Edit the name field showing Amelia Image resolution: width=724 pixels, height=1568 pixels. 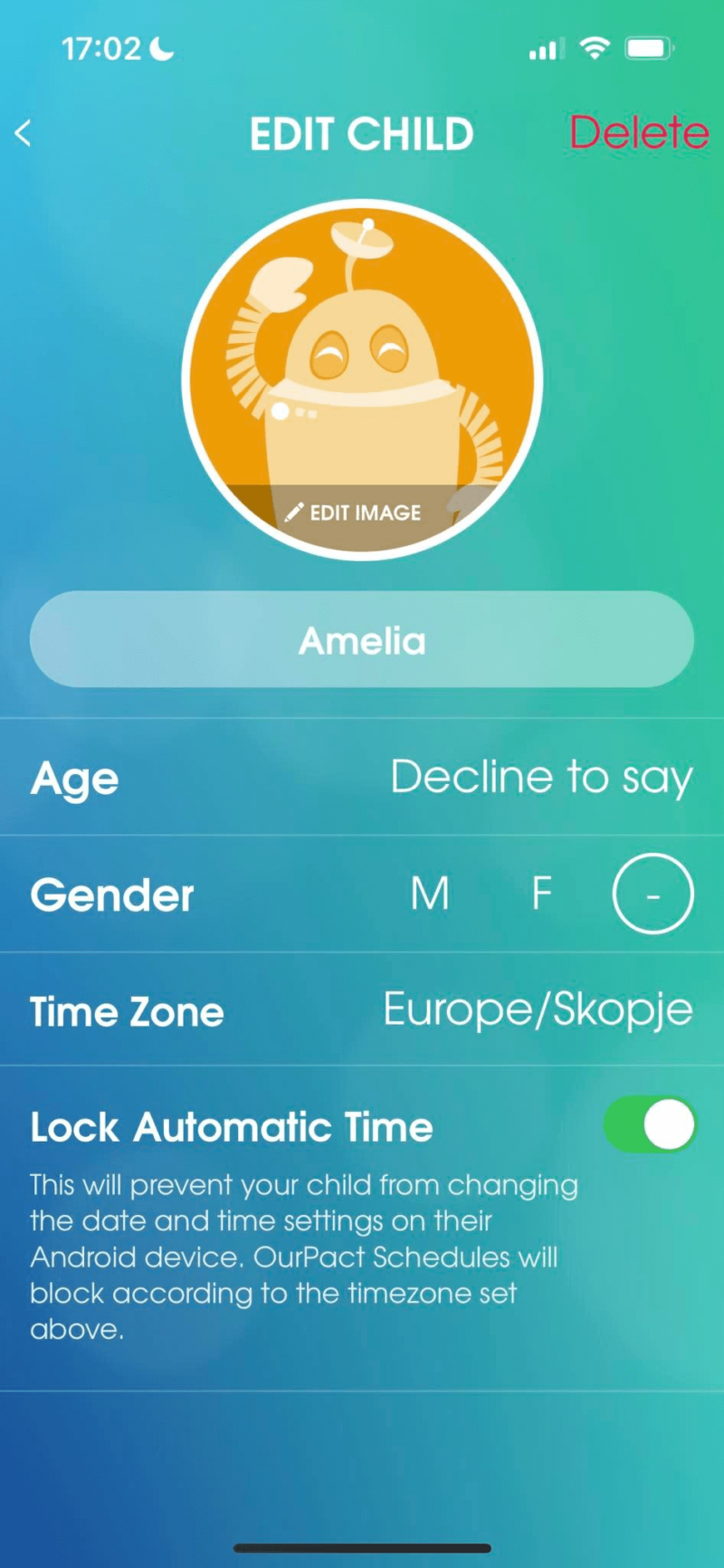point(362,640)
